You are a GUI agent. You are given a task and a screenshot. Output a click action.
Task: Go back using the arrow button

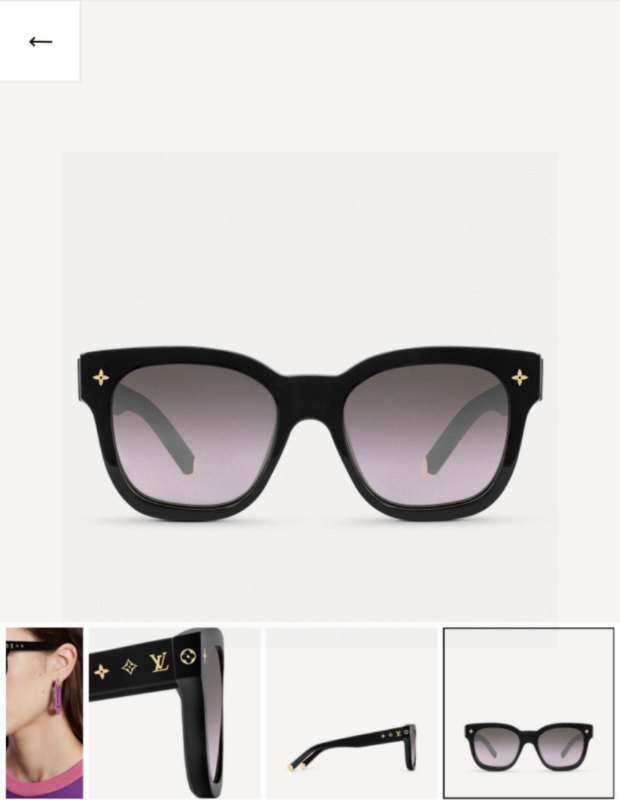click(40, 42)
